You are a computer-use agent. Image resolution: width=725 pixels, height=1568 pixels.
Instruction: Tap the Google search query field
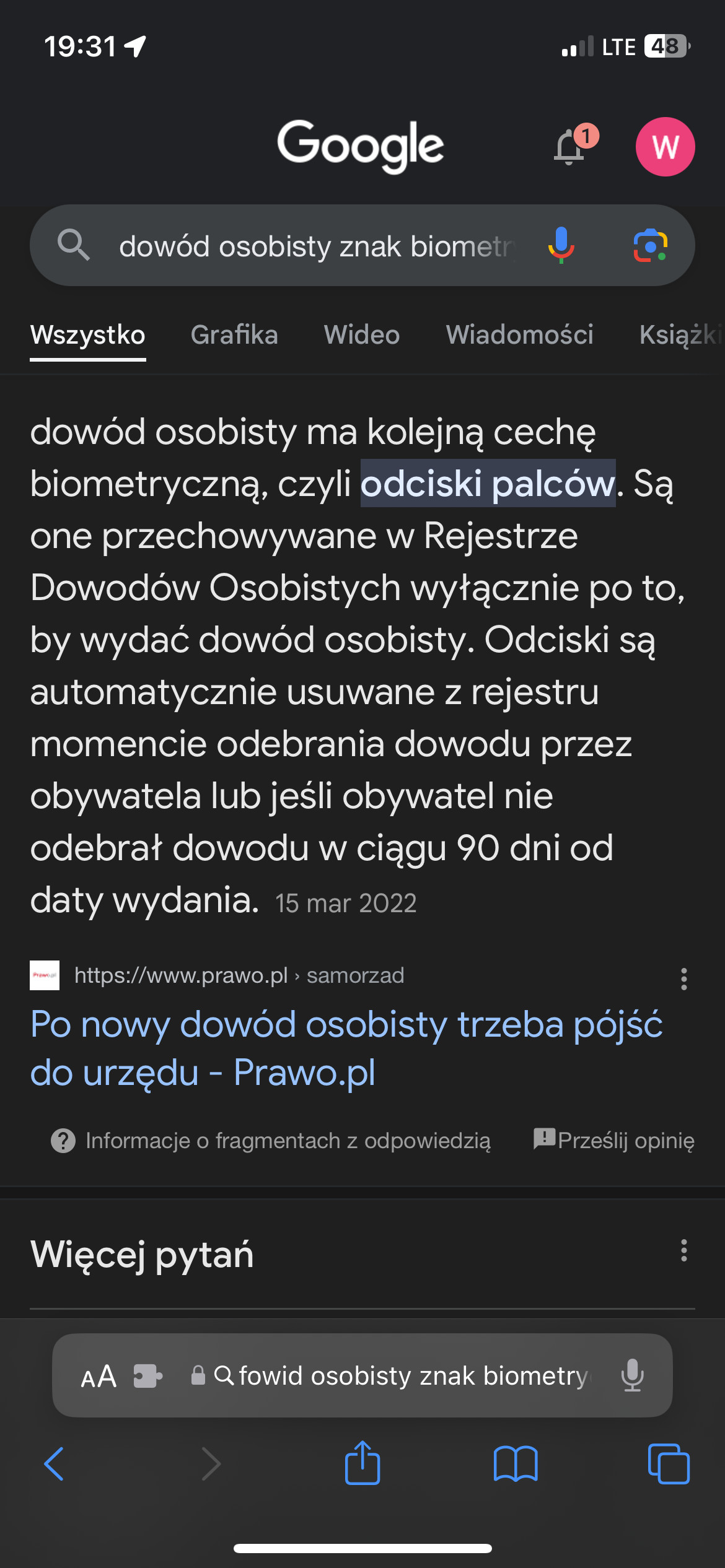tap(316, 246)
